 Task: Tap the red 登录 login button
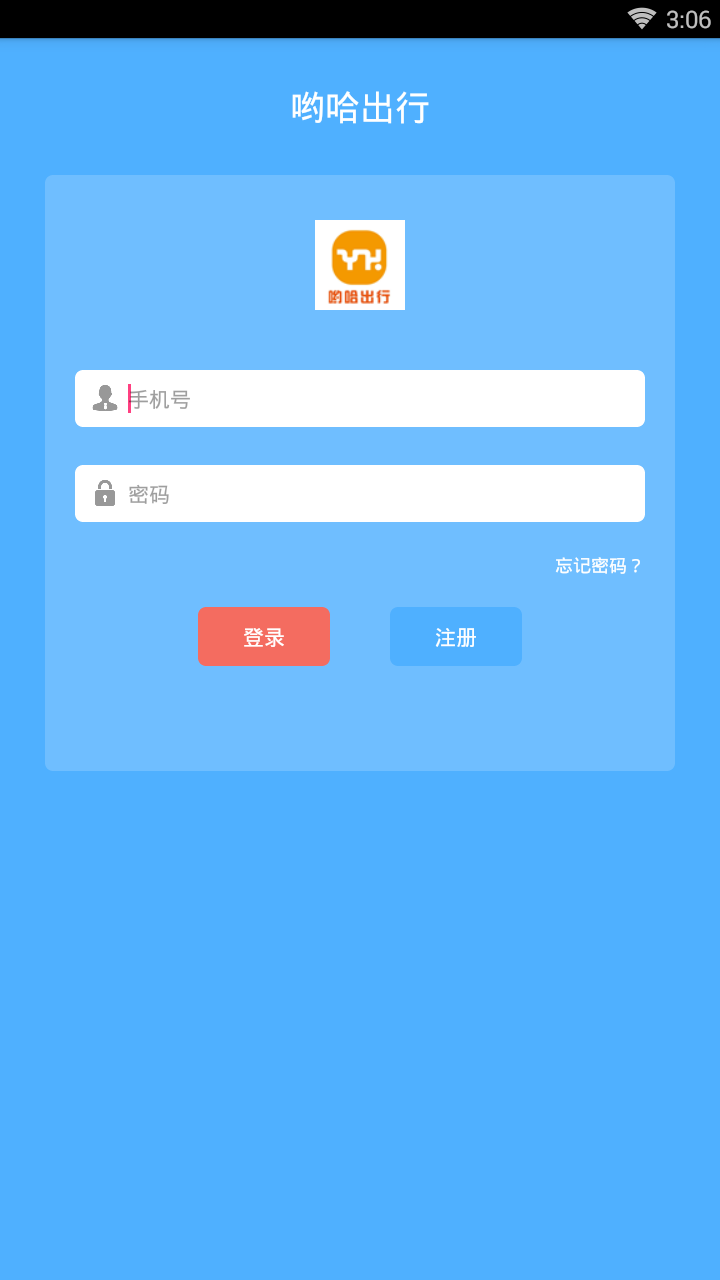(x=264, y=636)
